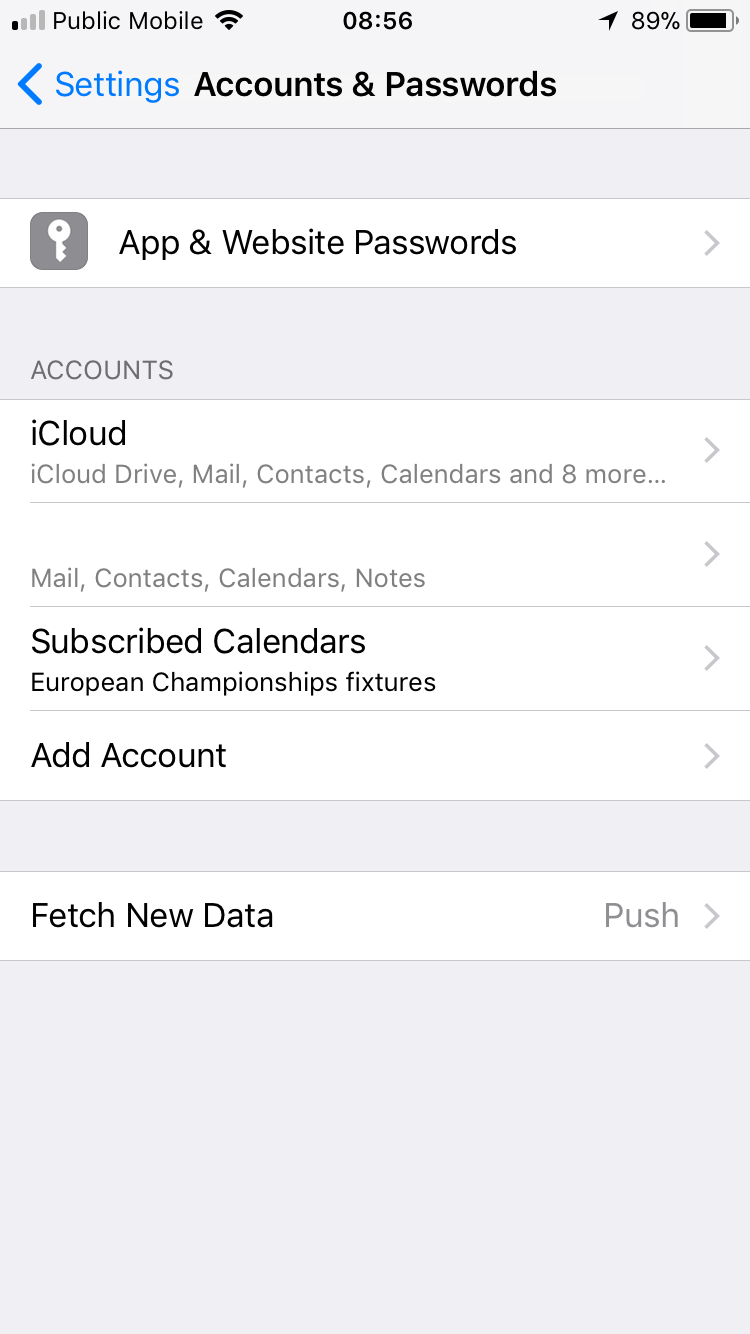Open App & Website Passwords
This screenshot has width=750, height=1334.
click(x=374, y=243)
